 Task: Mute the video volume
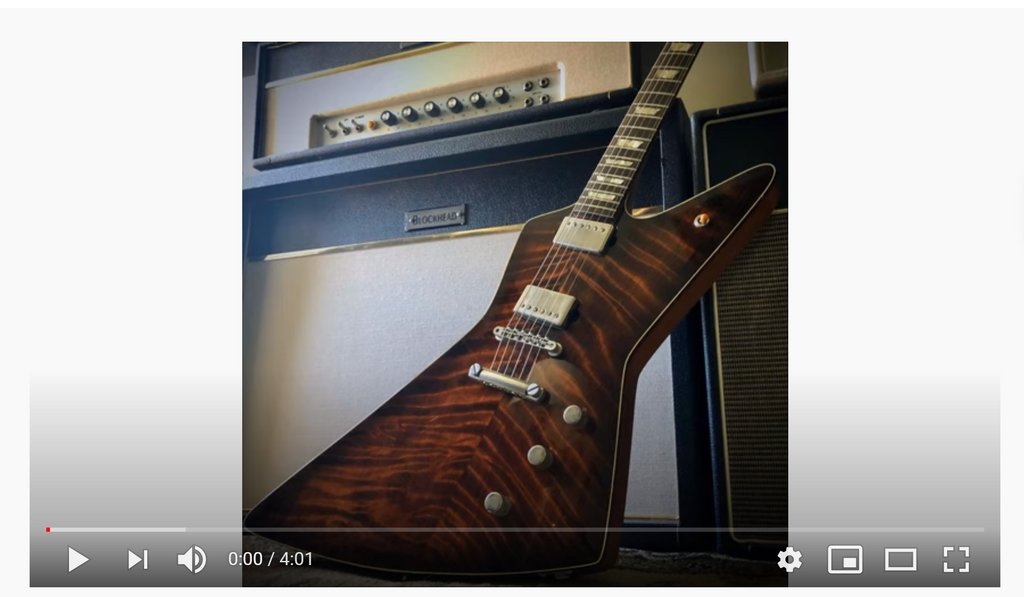click(192, 559)
